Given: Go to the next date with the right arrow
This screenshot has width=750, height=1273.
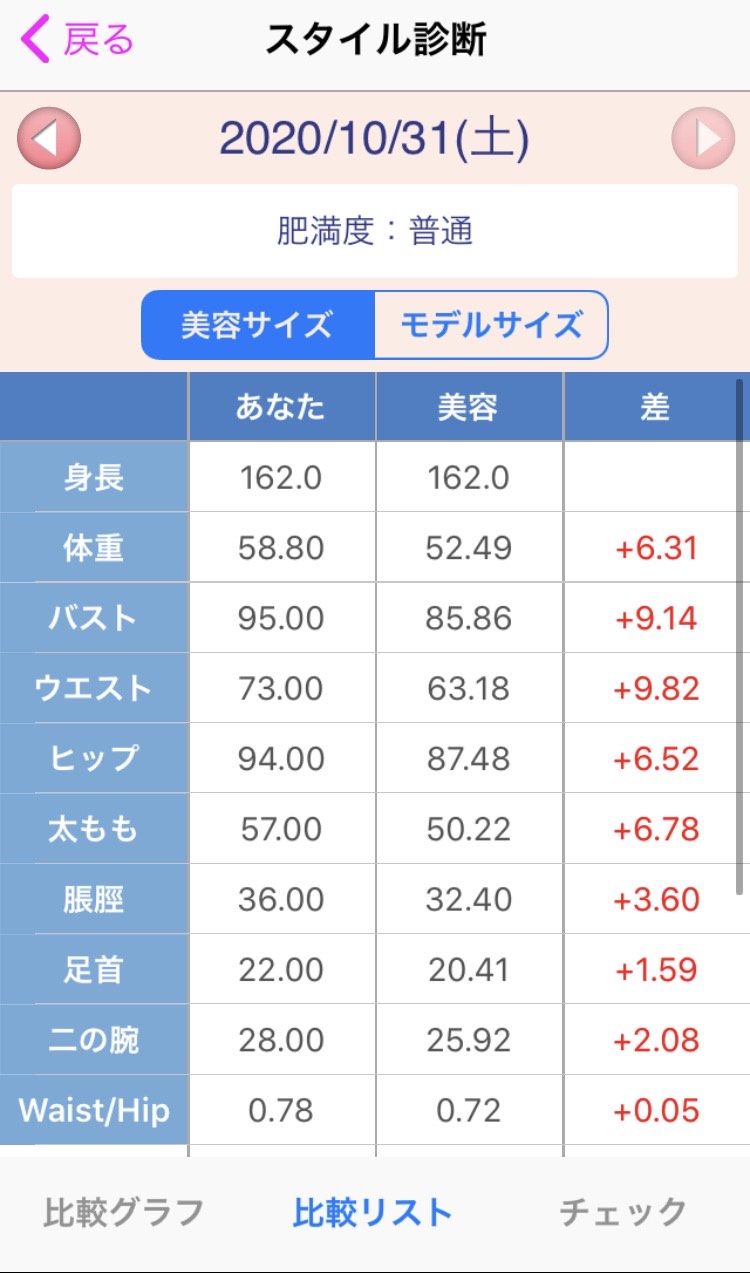Looking at the screenshot, I should [703, 138].
